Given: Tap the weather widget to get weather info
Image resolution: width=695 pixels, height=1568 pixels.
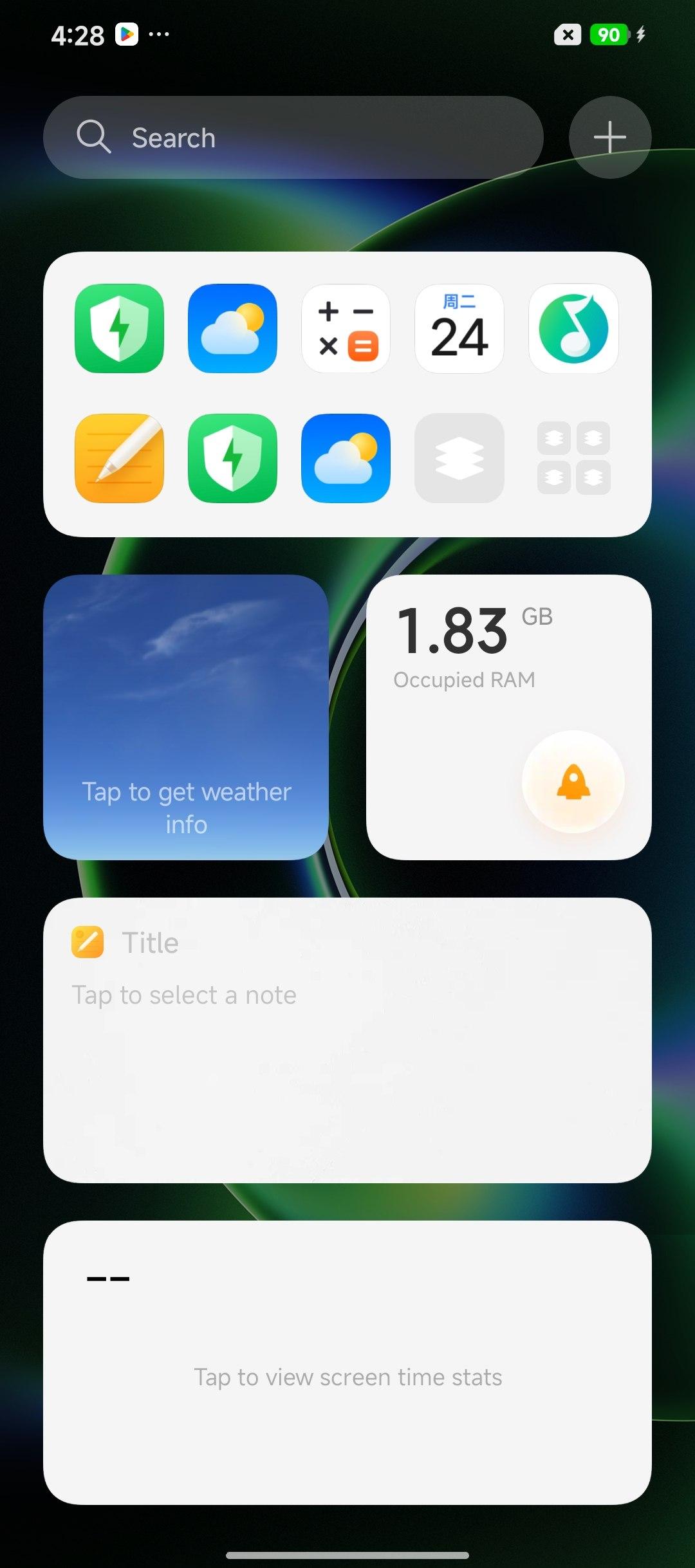Looking at the screenshot, I should 186,717.
